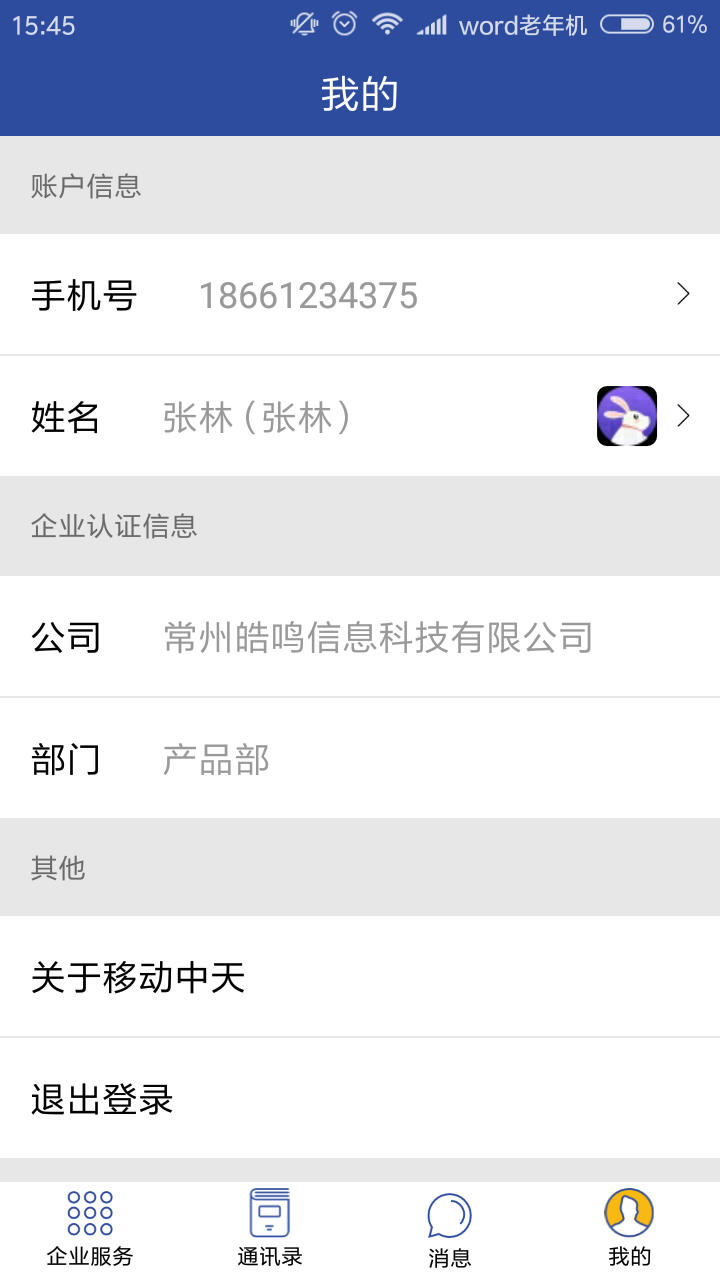Open the 姓名 row via its chevron
The width and height of the screenshot is (720, 1280).
point(683,415)
